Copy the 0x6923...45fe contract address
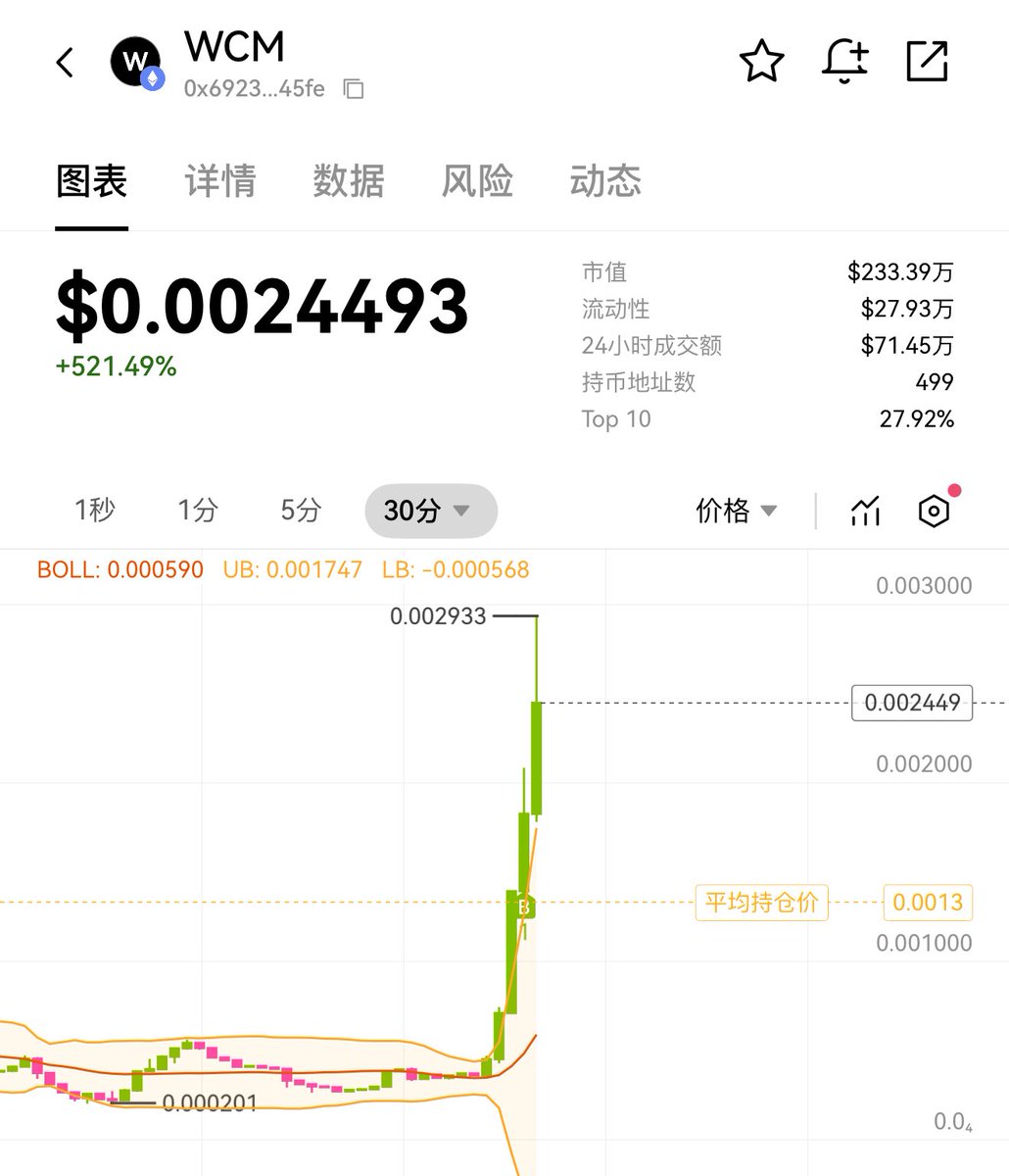Screen dimensions: 1009x1176 point(354,89)
